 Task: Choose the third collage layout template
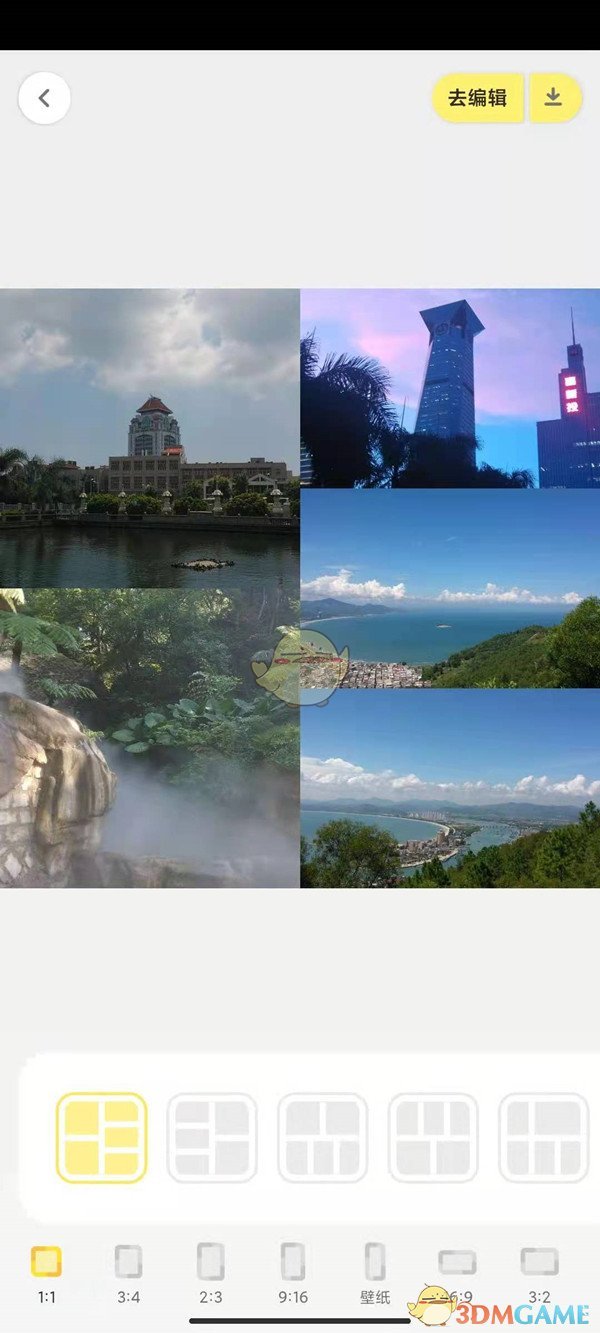coord(322,1138)
